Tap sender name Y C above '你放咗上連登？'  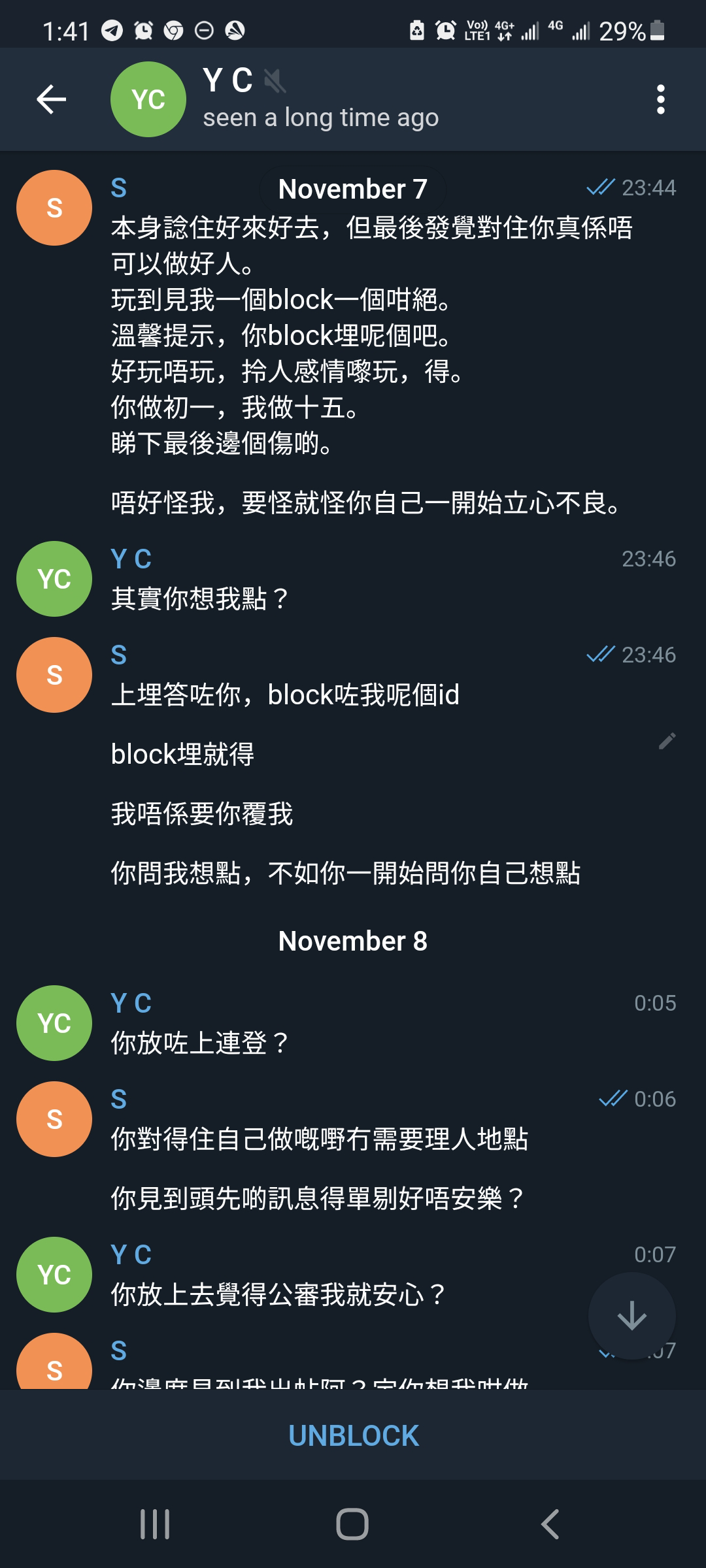[131, 1003]
